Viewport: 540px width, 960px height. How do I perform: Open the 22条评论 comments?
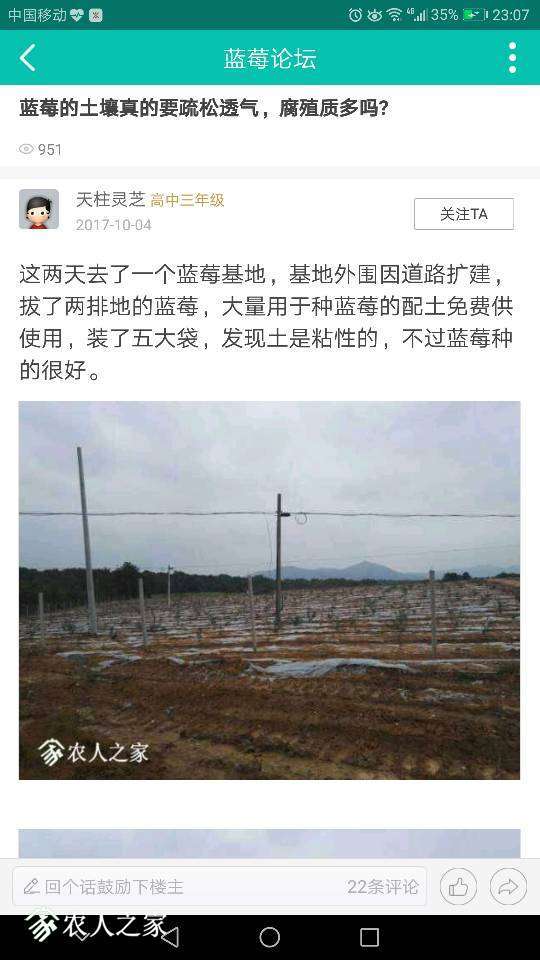[383, 887]
